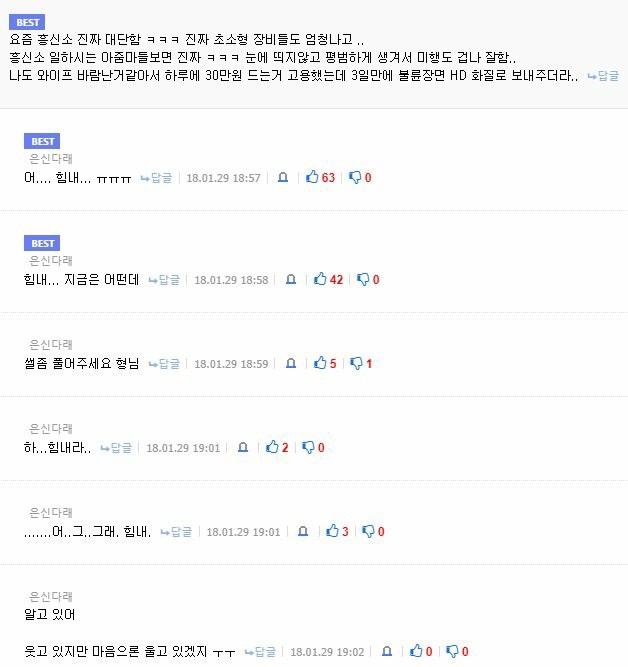
Task: Tap 답글 beside '썰좀 풀어주세요 형님'
Action: point(164,364)
